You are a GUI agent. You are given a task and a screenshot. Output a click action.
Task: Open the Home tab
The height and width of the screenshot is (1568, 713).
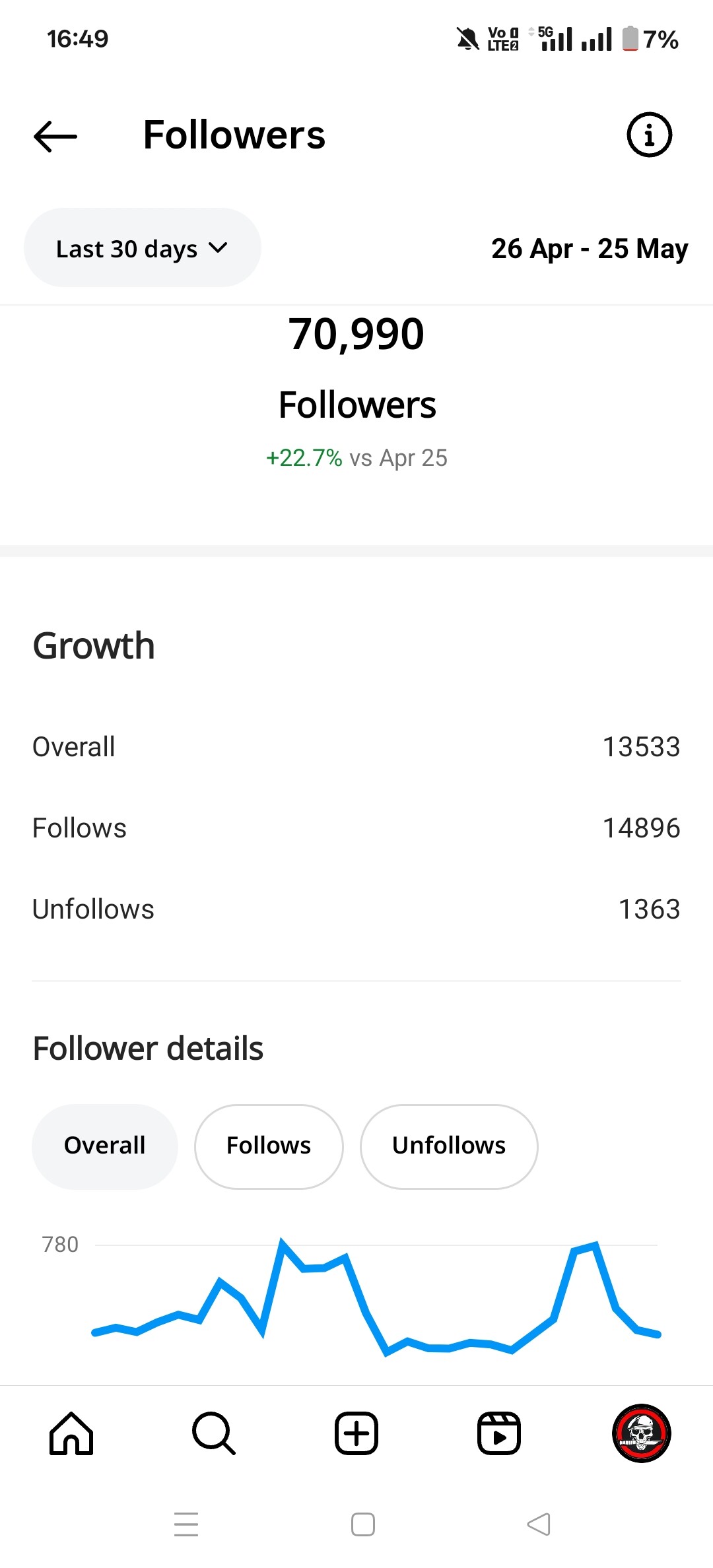[x=71, y=1433]
